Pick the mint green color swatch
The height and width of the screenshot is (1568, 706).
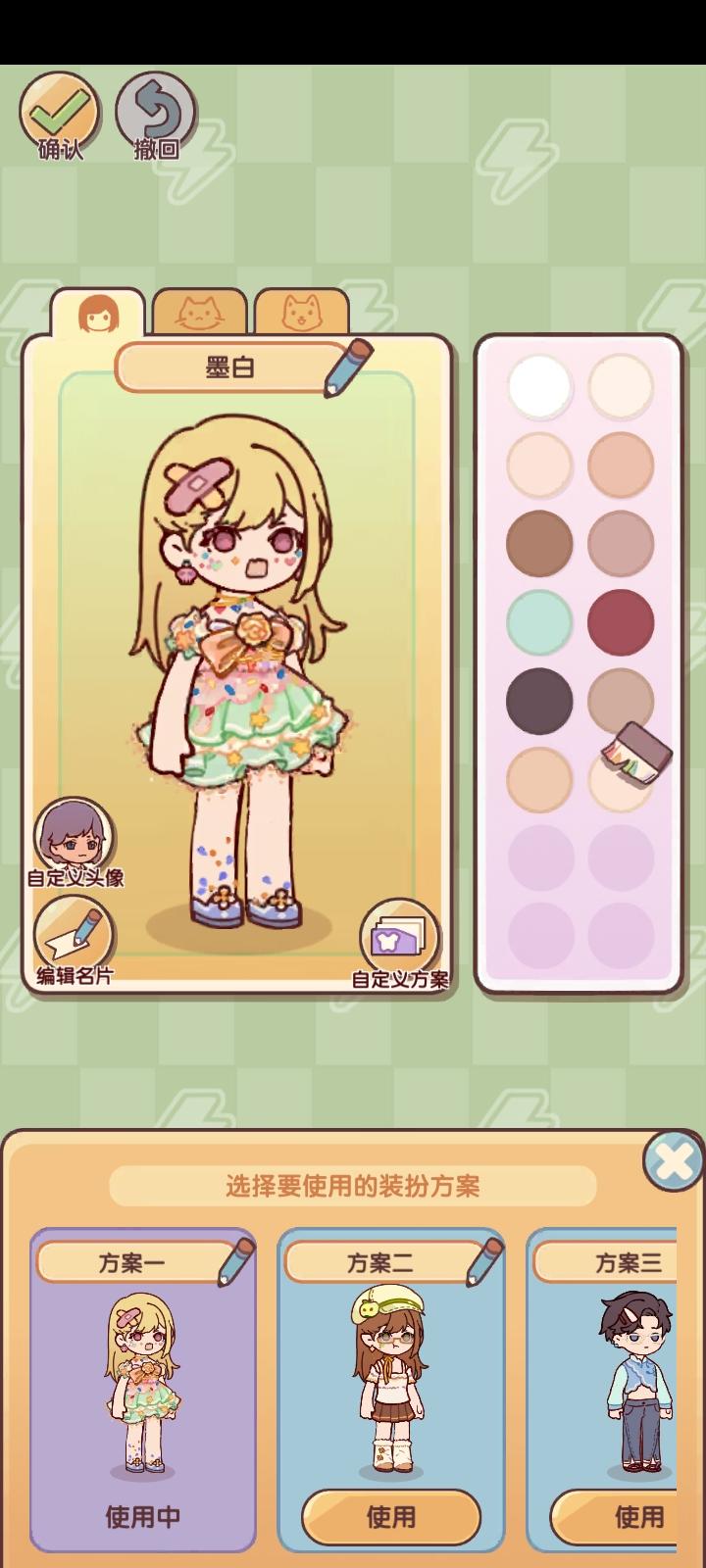click(x=537, y=620)
